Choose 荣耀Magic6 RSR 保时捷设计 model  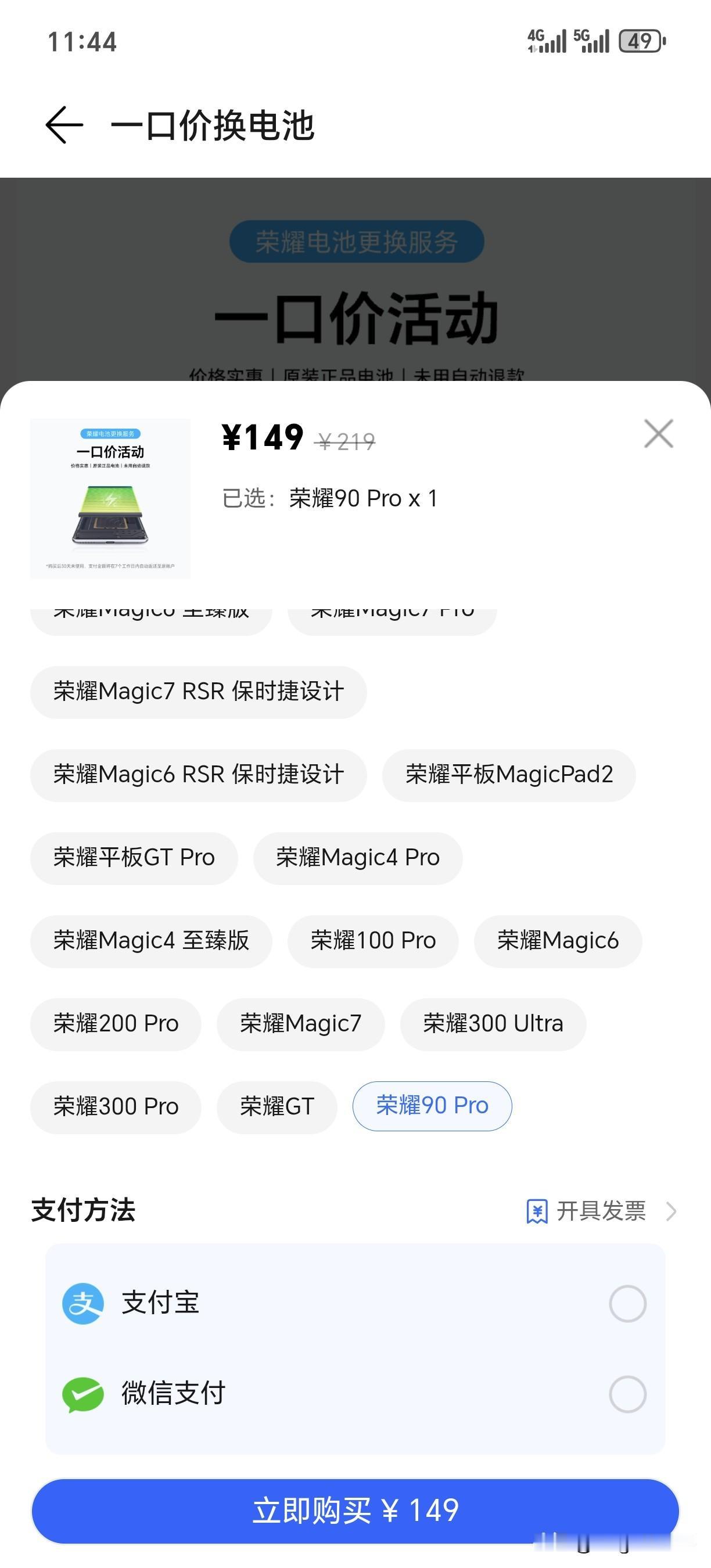coord(199,774)
